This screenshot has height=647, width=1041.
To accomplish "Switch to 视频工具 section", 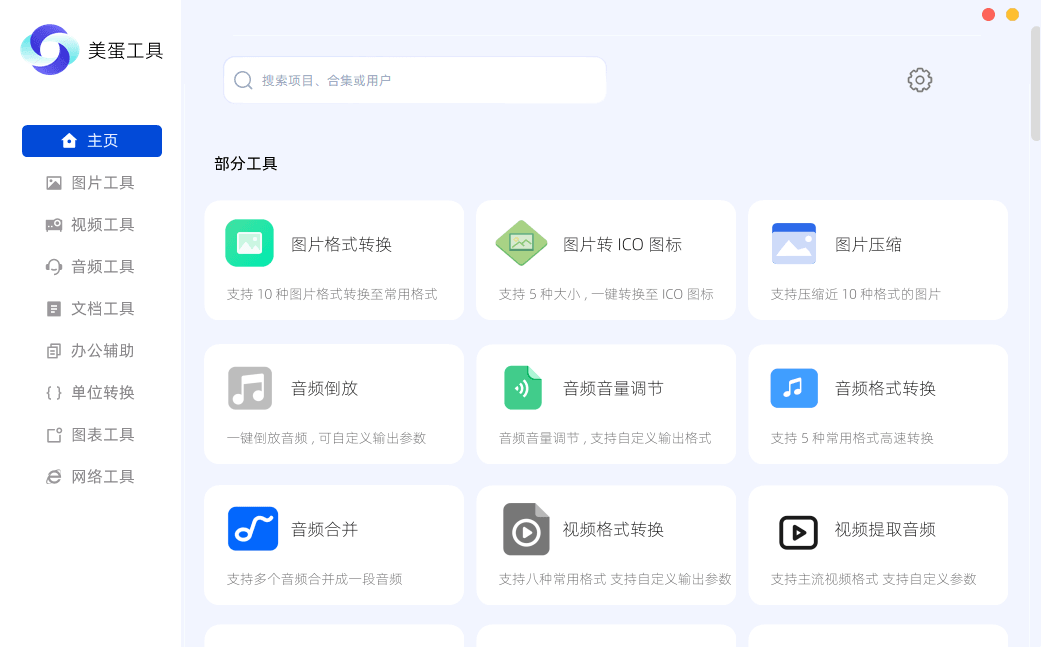I will tap(92, 225).
